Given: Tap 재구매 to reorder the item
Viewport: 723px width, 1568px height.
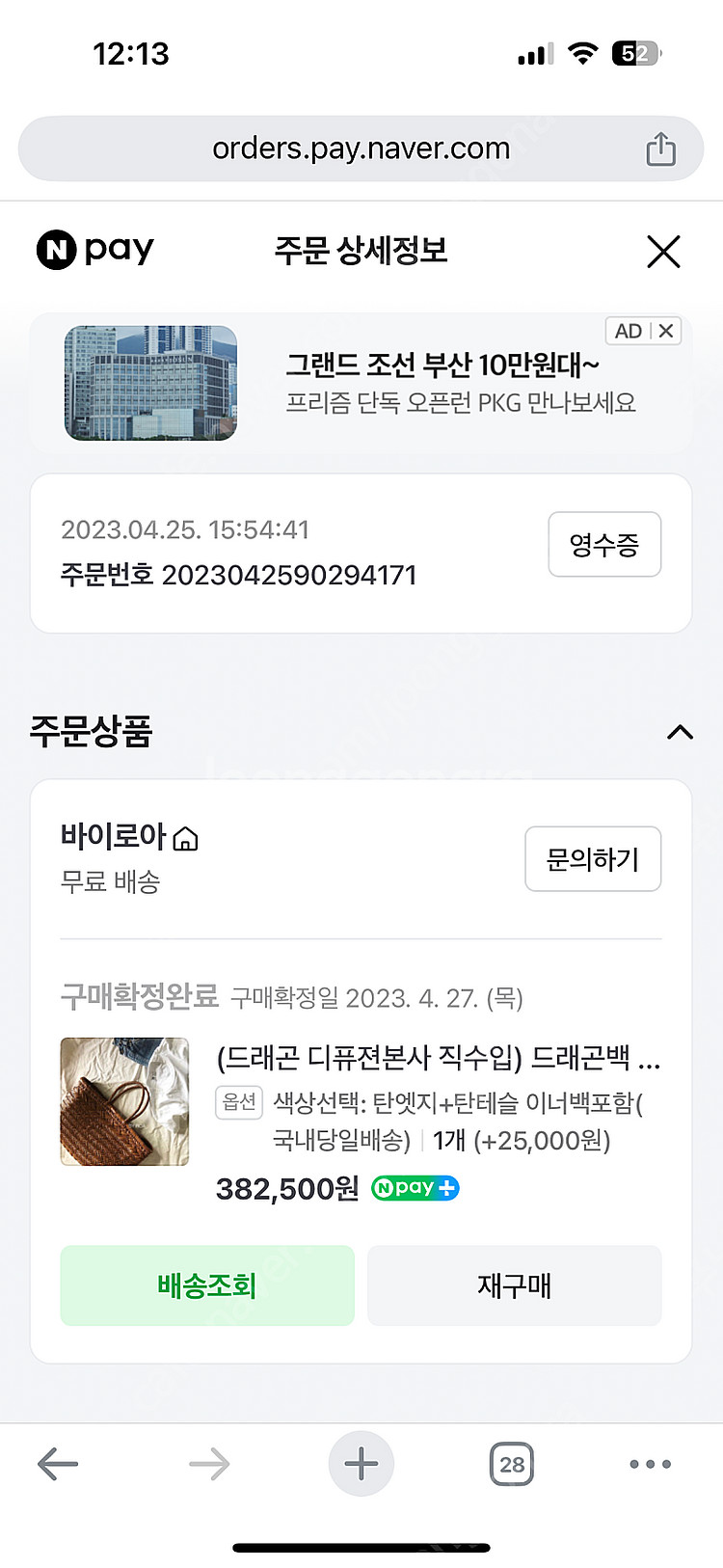Looking at the screenshot, I should [514, 1285].
